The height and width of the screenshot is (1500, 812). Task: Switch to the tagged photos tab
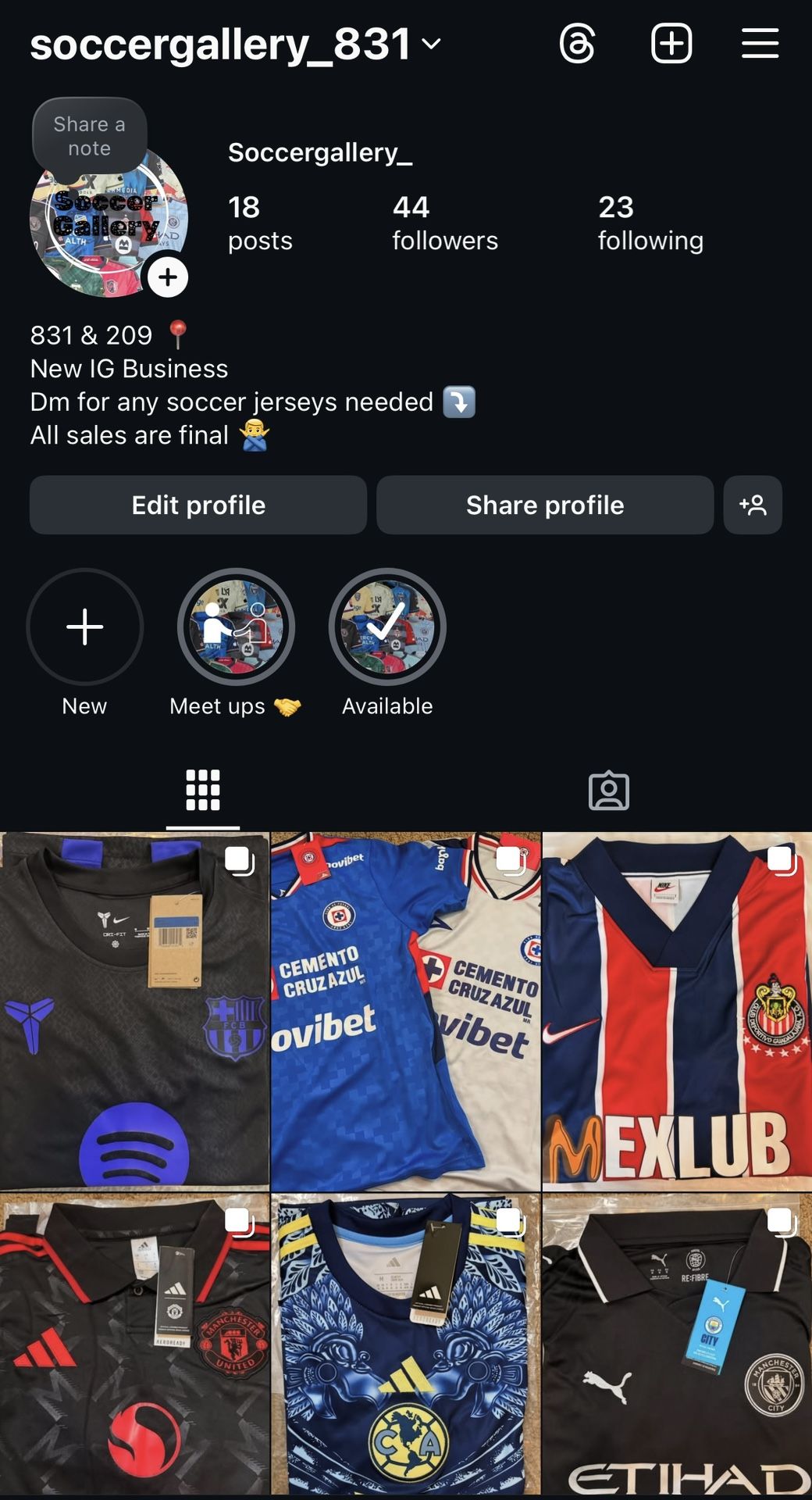click(608, 791)
